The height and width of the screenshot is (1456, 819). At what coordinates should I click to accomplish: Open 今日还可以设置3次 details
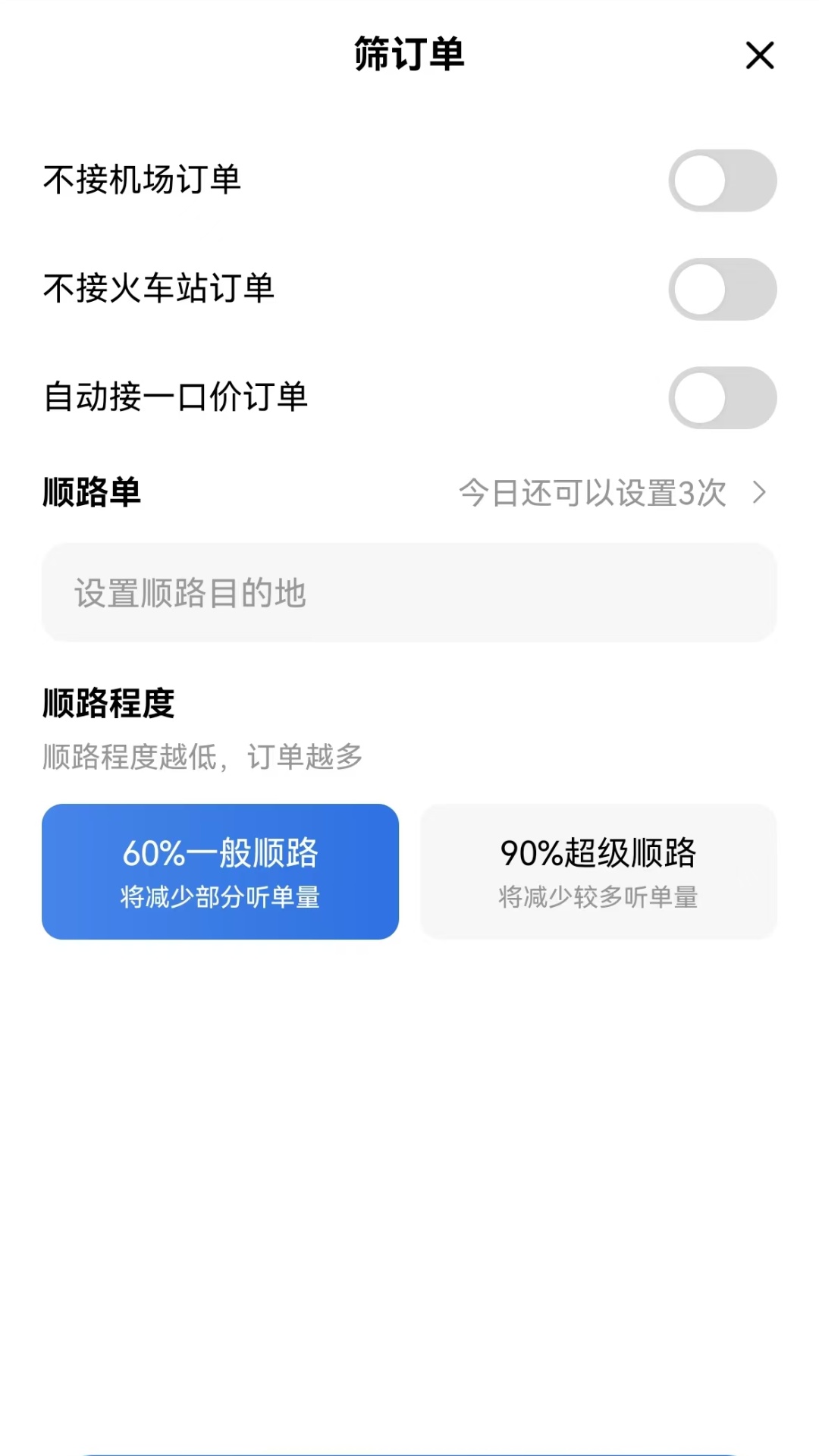coord(592,493)
